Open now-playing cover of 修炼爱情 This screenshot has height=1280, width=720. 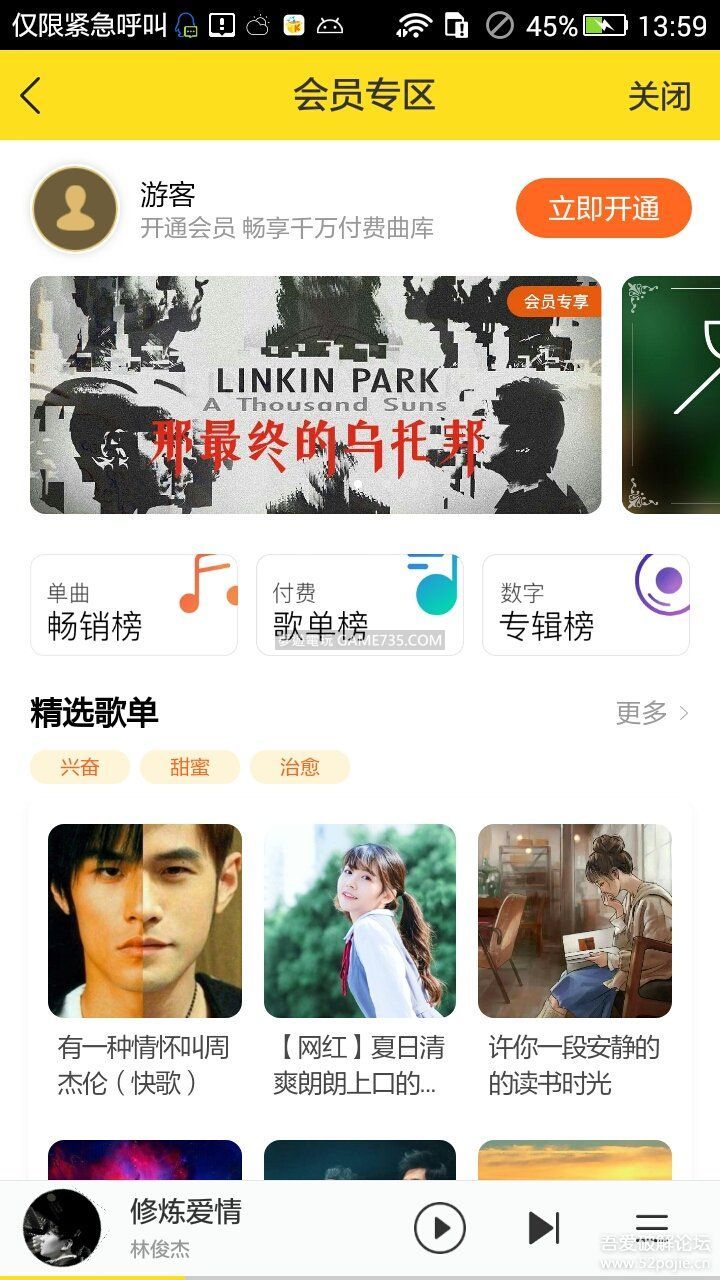[x=62, y=1229]
